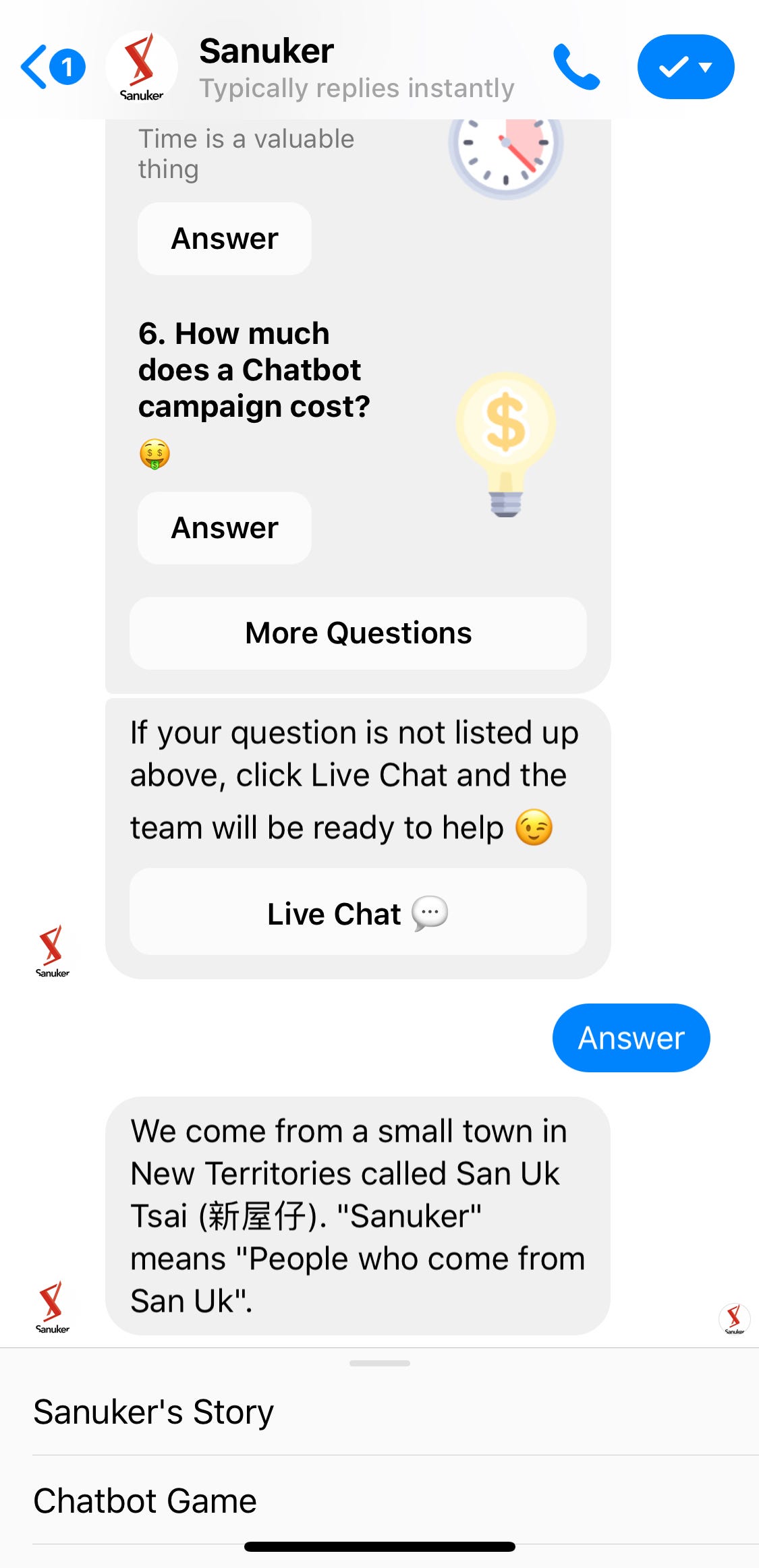Open the blue checkmark dropdown

(685, 67)
